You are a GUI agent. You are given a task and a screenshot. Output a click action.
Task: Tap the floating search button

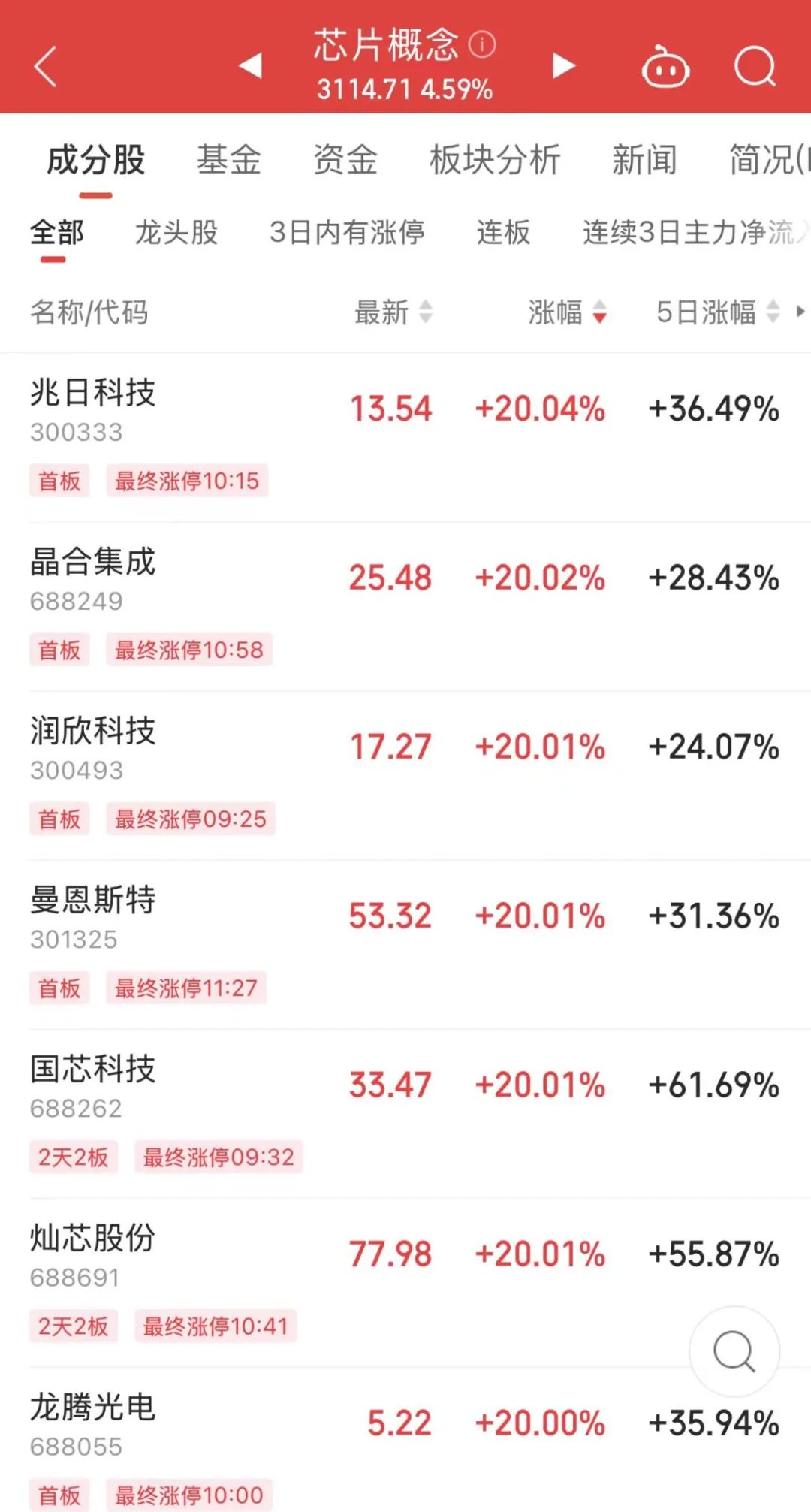point(734,1351)
